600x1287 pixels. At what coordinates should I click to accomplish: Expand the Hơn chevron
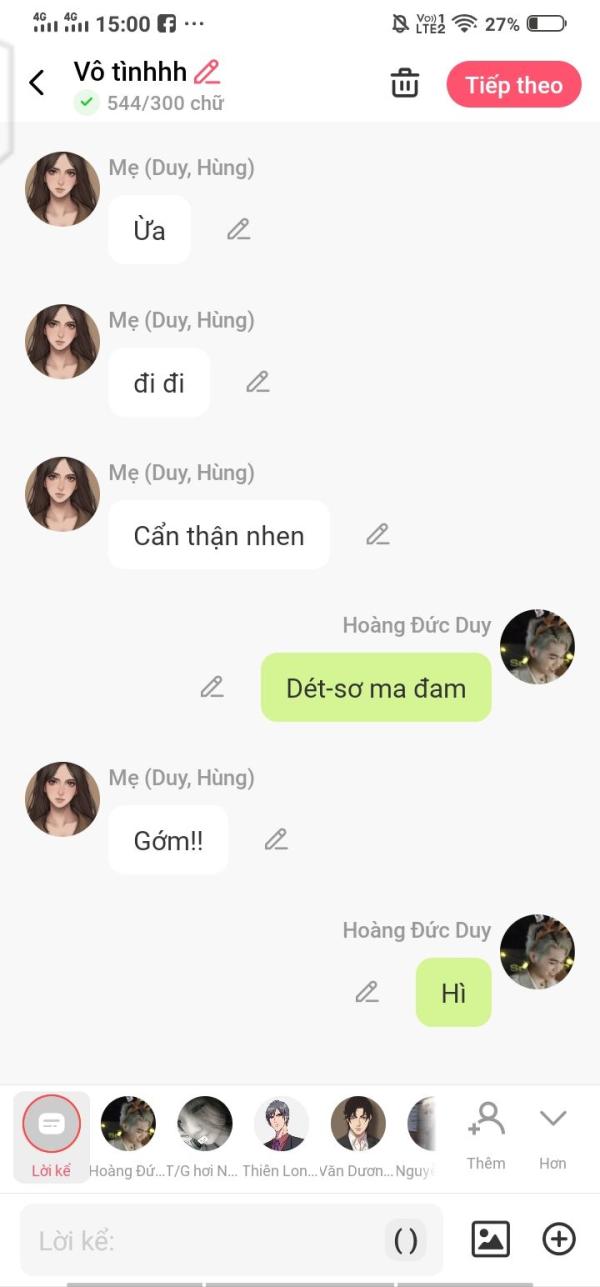click(x=553, y=1136)
